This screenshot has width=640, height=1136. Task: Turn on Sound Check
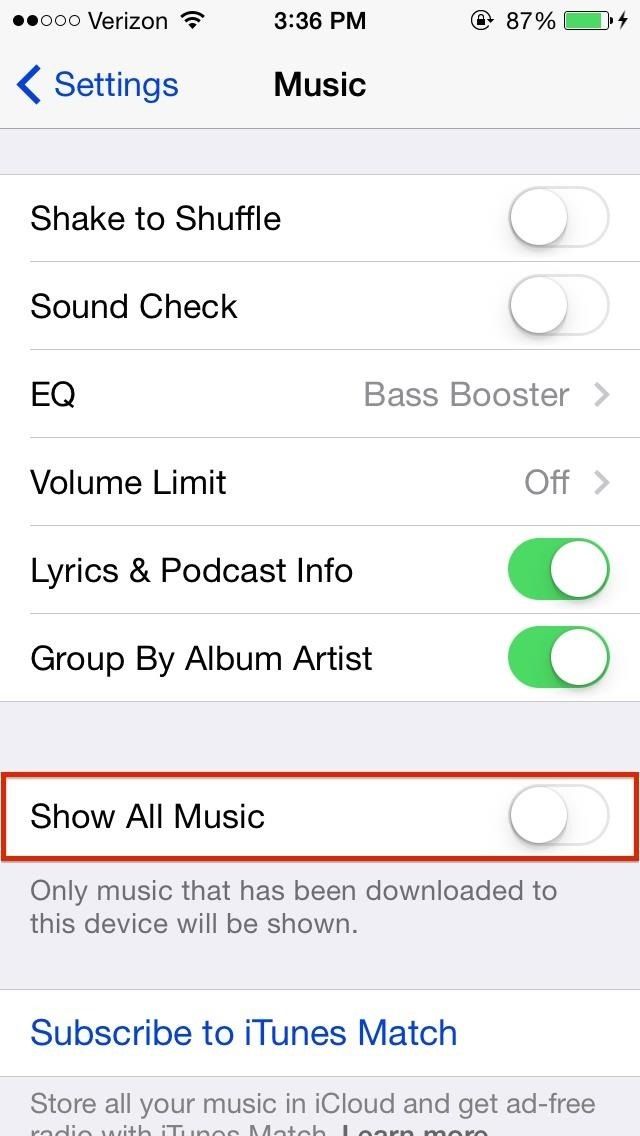[x=558, y=306]
